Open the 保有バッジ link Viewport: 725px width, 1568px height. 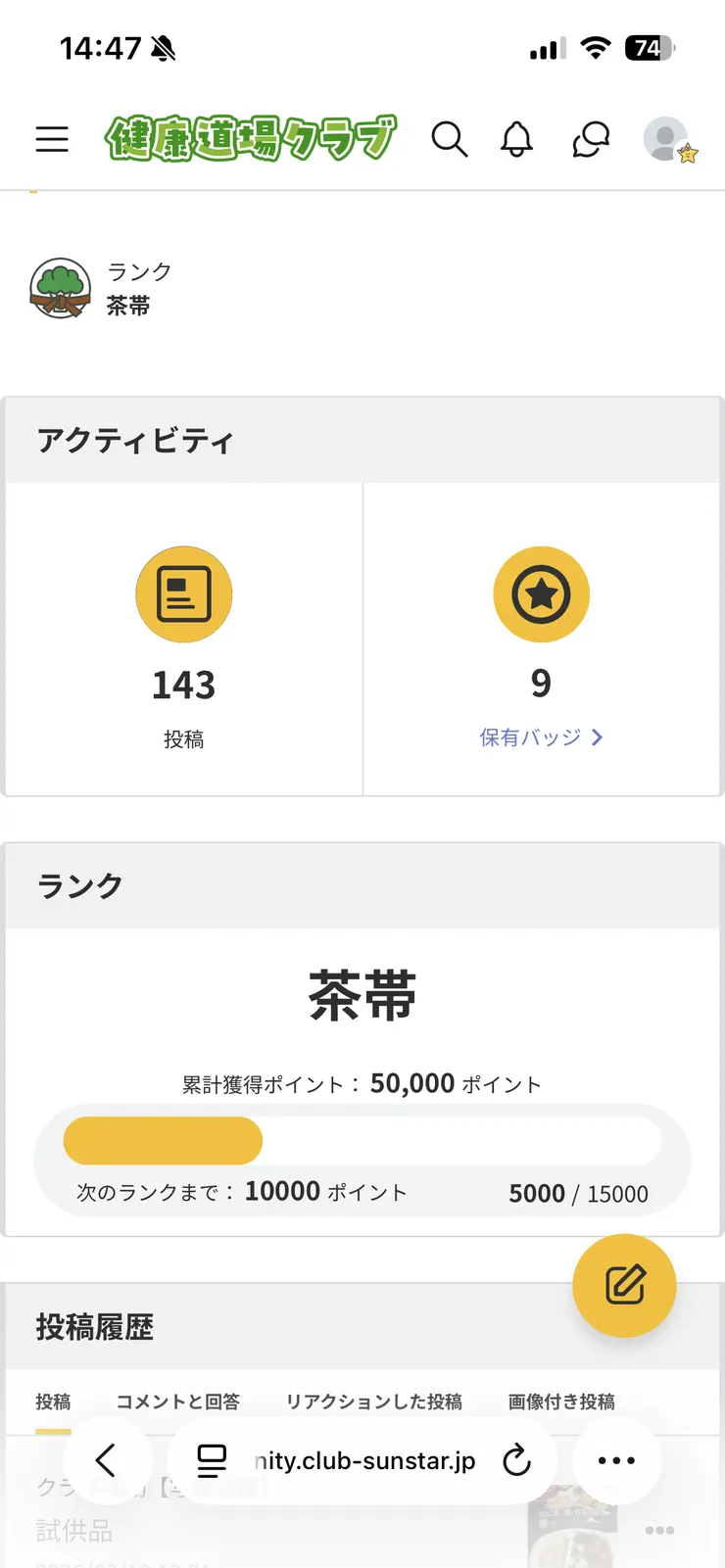click(x=532, y=738)
